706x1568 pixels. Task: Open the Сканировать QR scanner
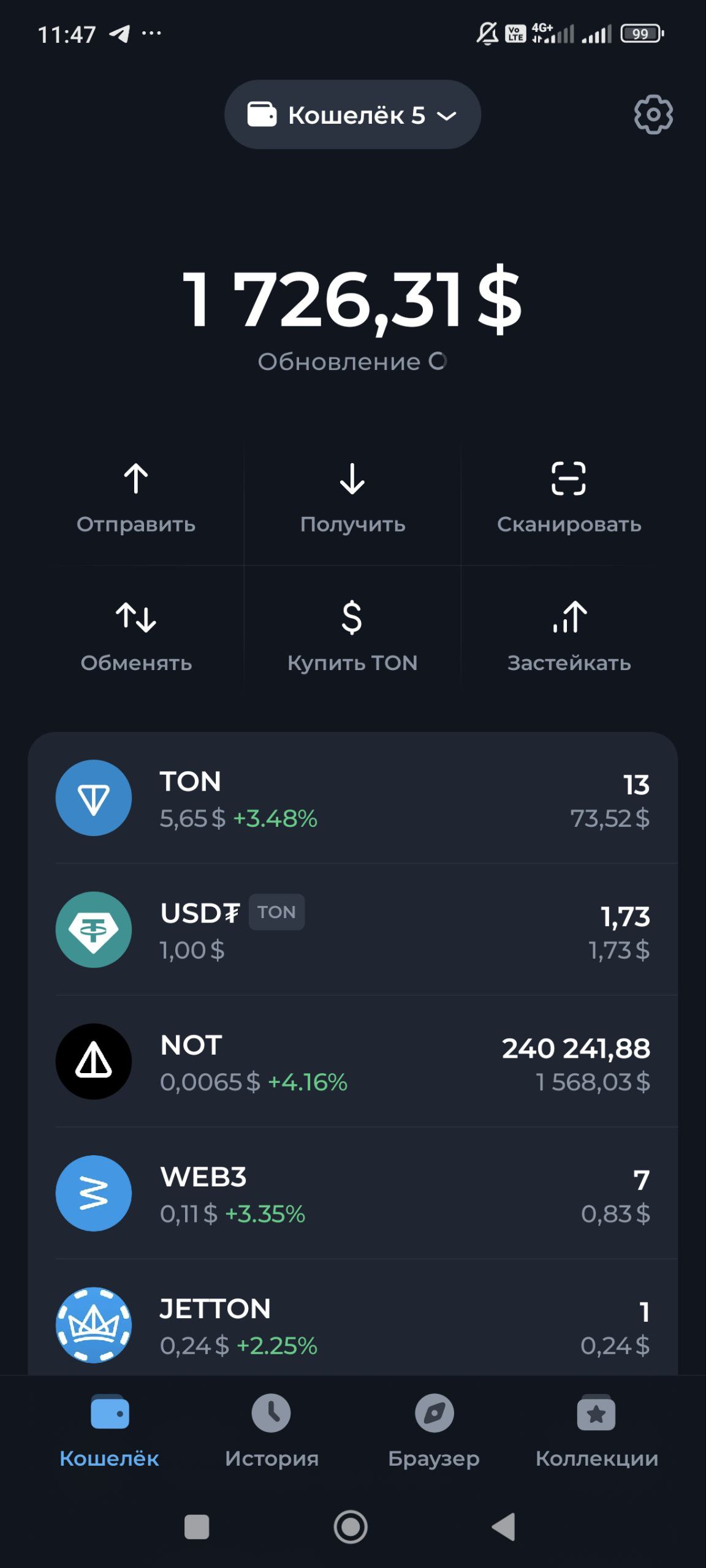point(569,497)
